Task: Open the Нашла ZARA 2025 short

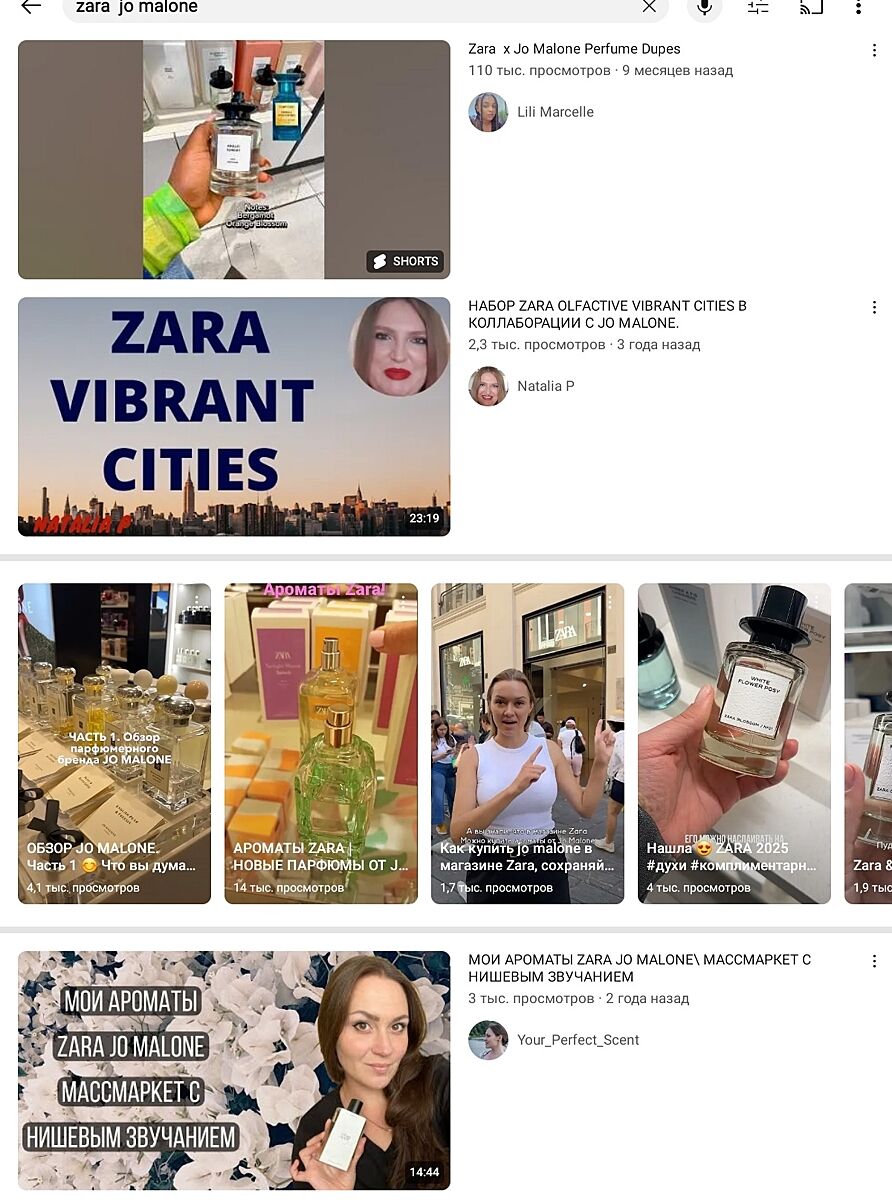Action: pos(734,743)
